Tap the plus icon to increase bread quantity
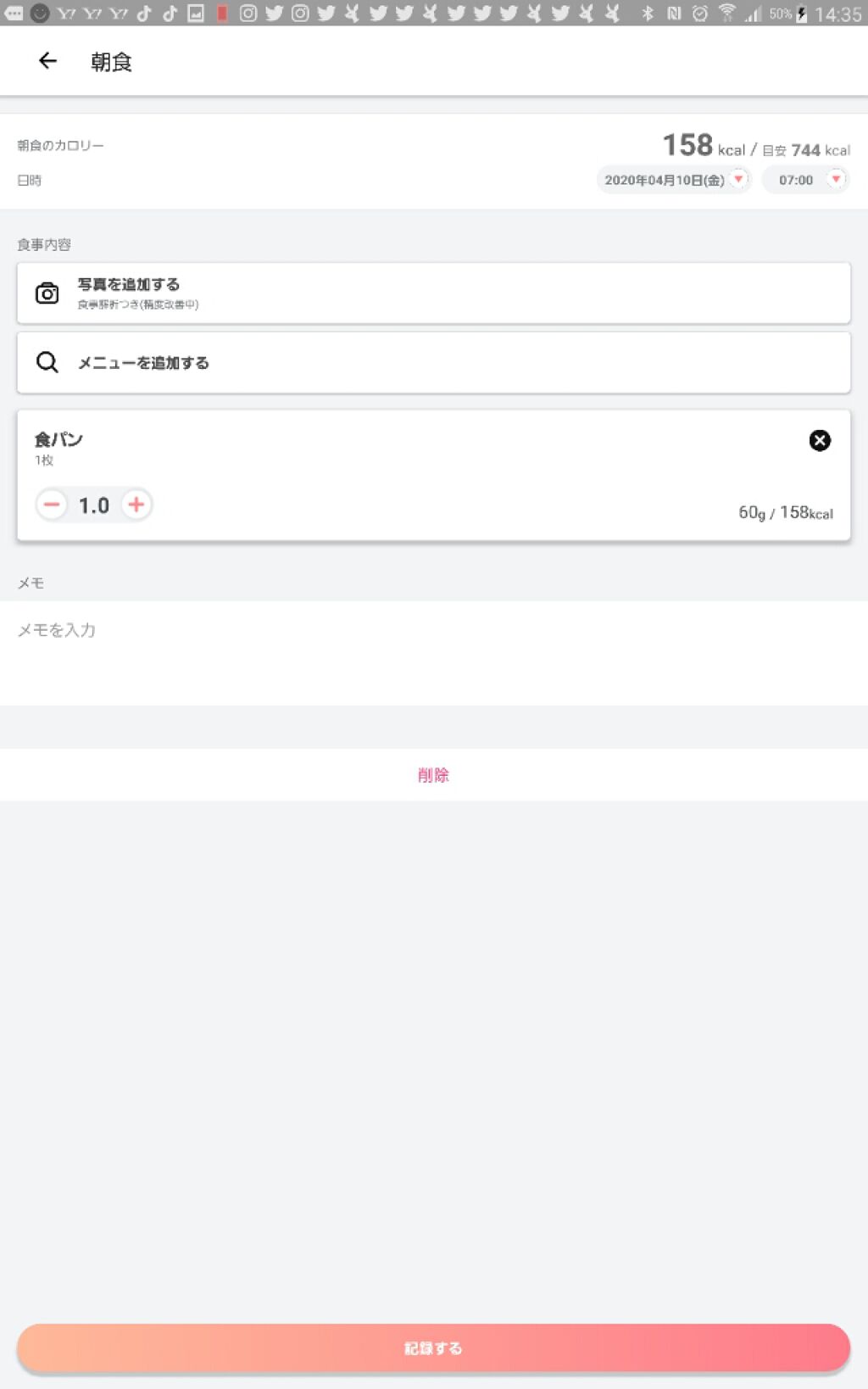Viewport: 868px width, 1389px height. pos(136,505)
